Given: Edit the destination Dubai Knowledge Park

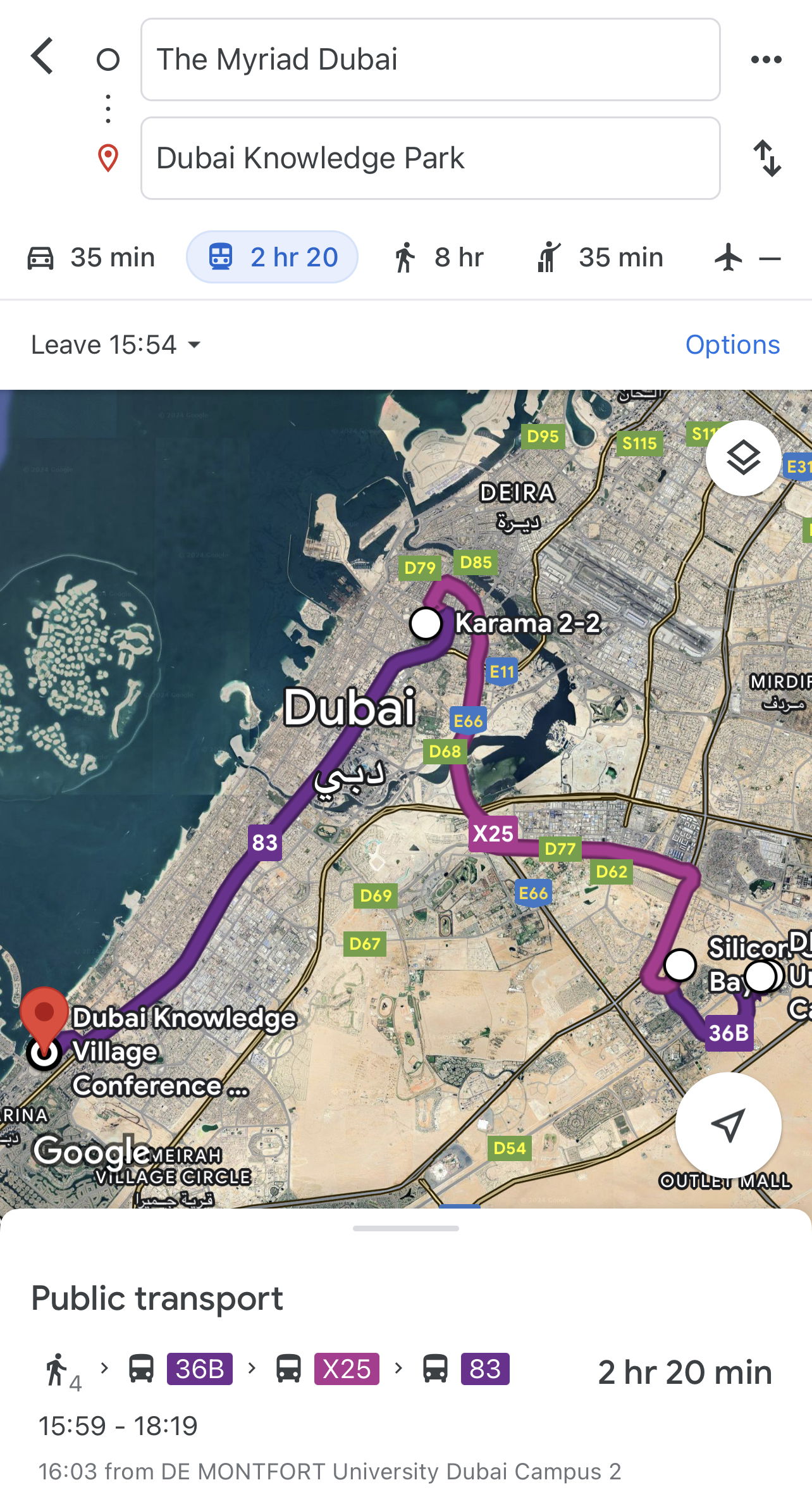Looking at the screenshot, I should click(x=430, y=158).
